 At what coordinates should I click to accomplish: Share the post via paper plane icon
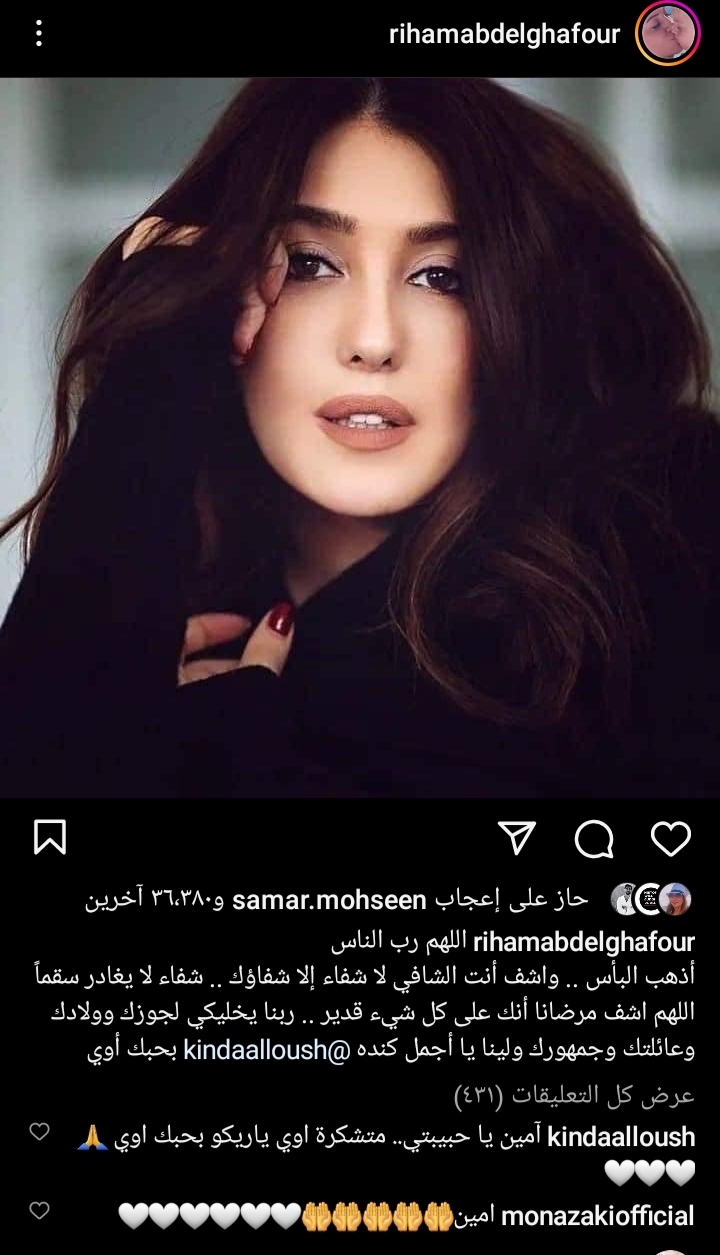518,838
